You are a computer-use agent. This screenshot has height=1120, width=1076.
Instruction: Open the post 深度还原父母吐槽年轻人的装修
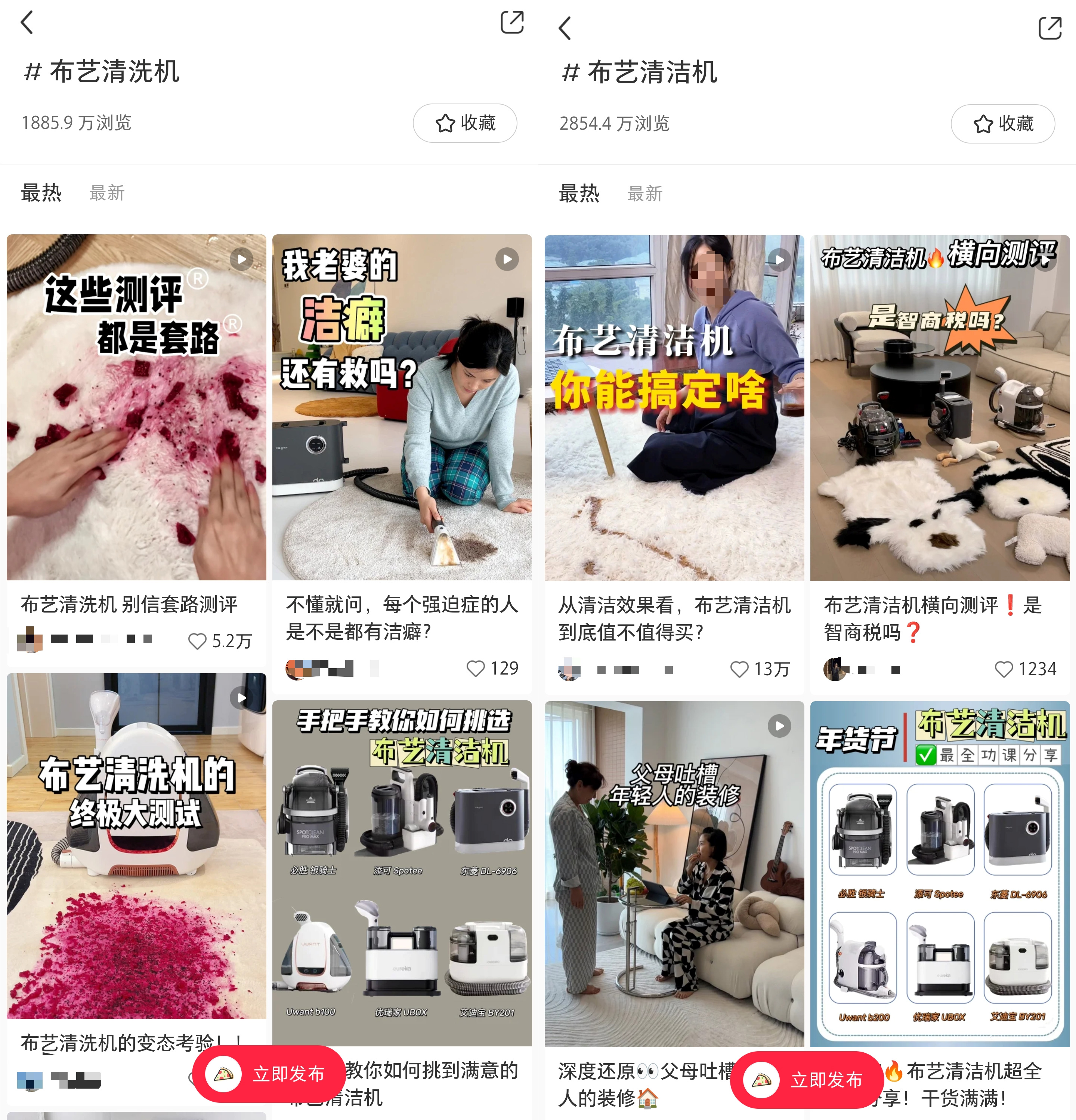coord(674,874)
